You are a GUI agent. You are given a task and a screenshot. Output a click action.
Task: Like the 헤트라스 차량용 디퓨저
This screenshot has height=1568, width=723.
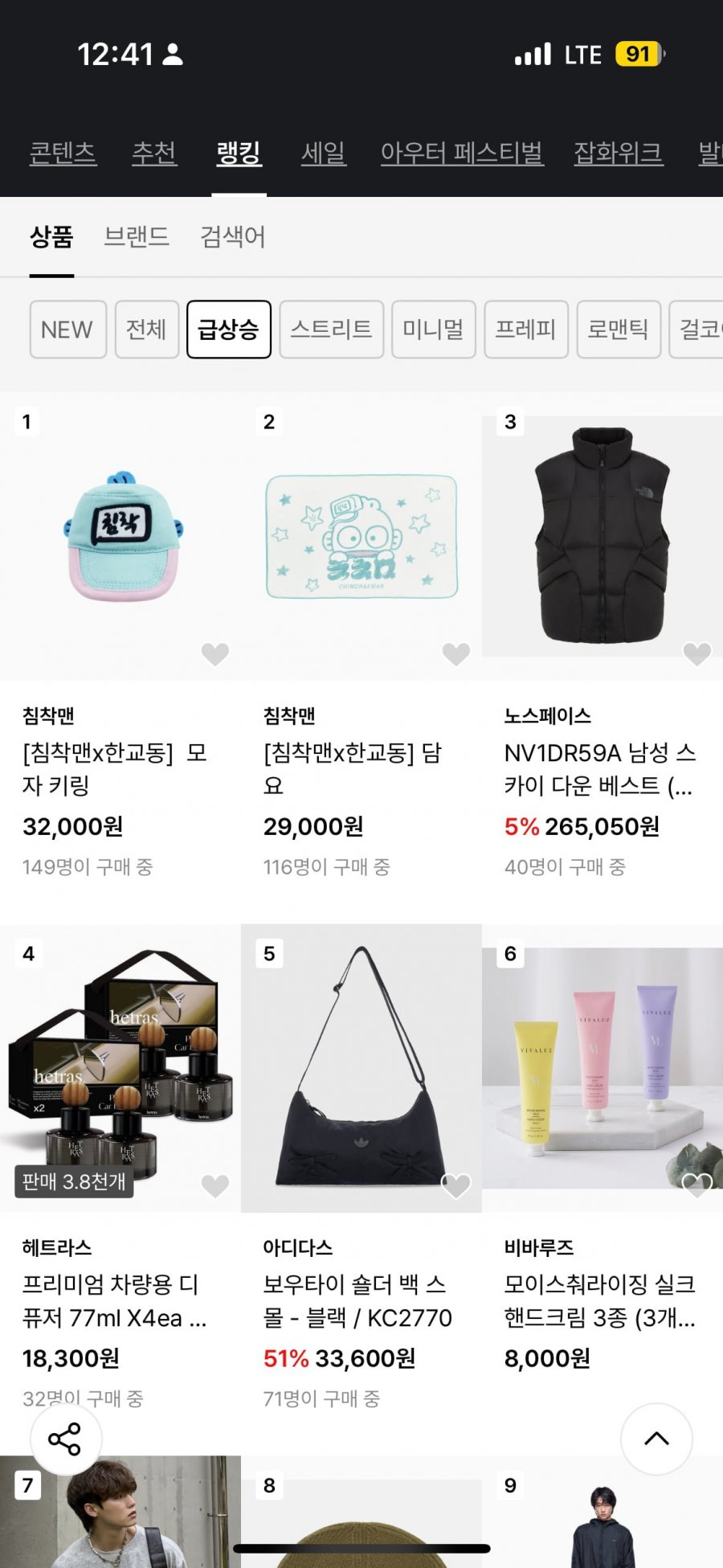click(214, 1185)
